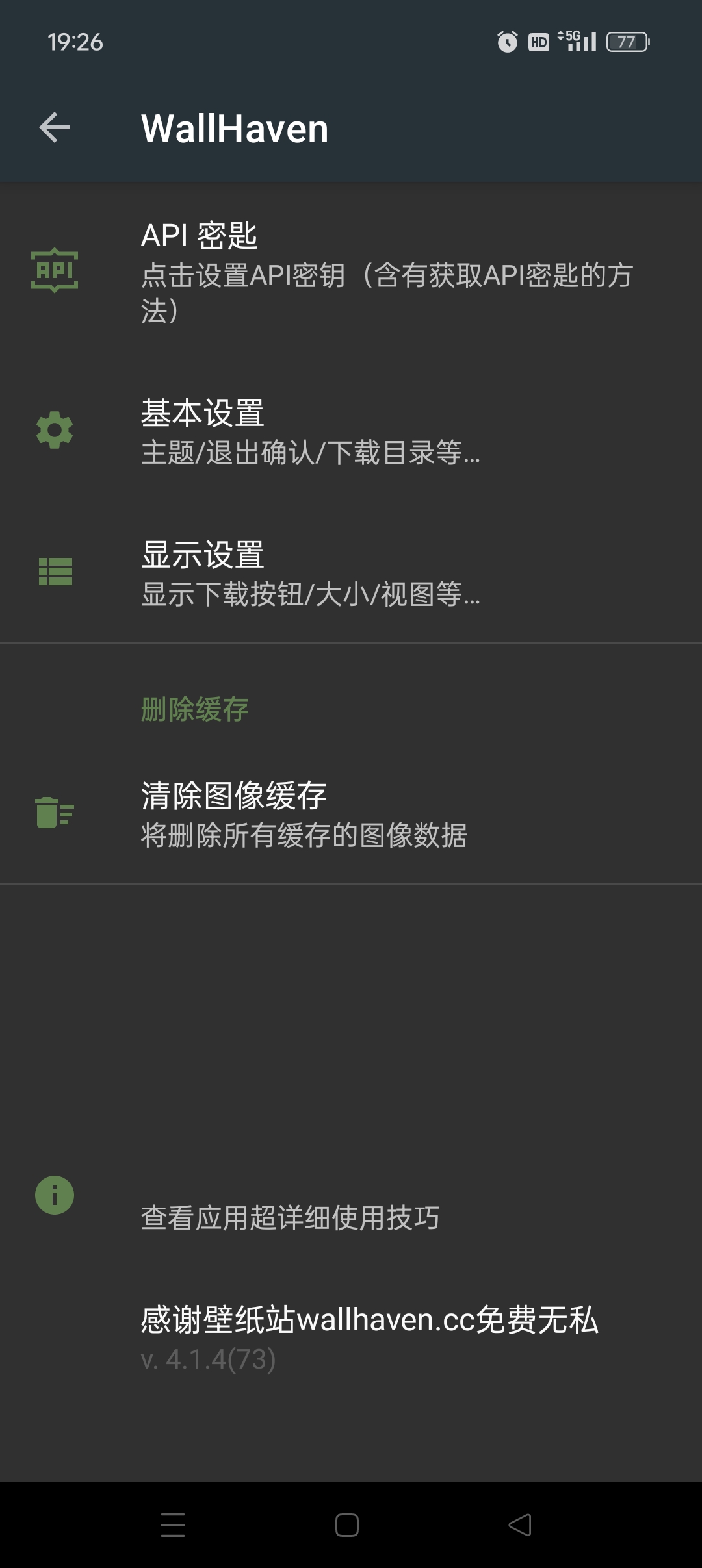This screenshot has width=702, height=1568.
Task: Tap the system home button
Action: 347,1525
